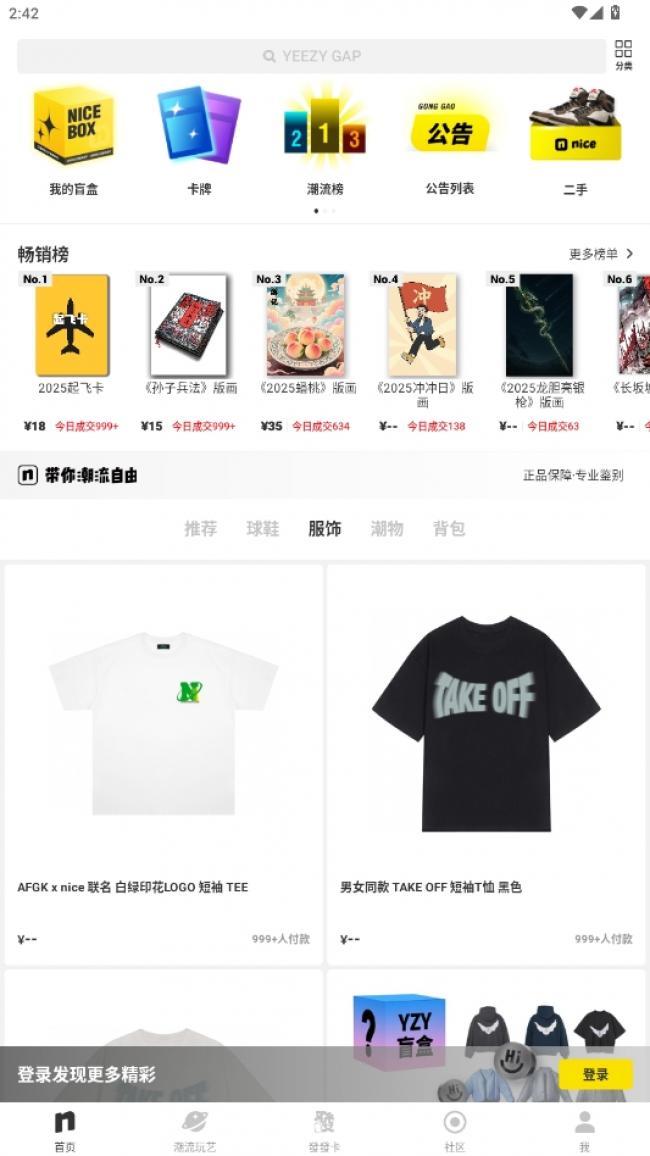Screen dimensions: 650x1156
Task: Open 公告列表 announcements
Action: click(x=450, y=140)
